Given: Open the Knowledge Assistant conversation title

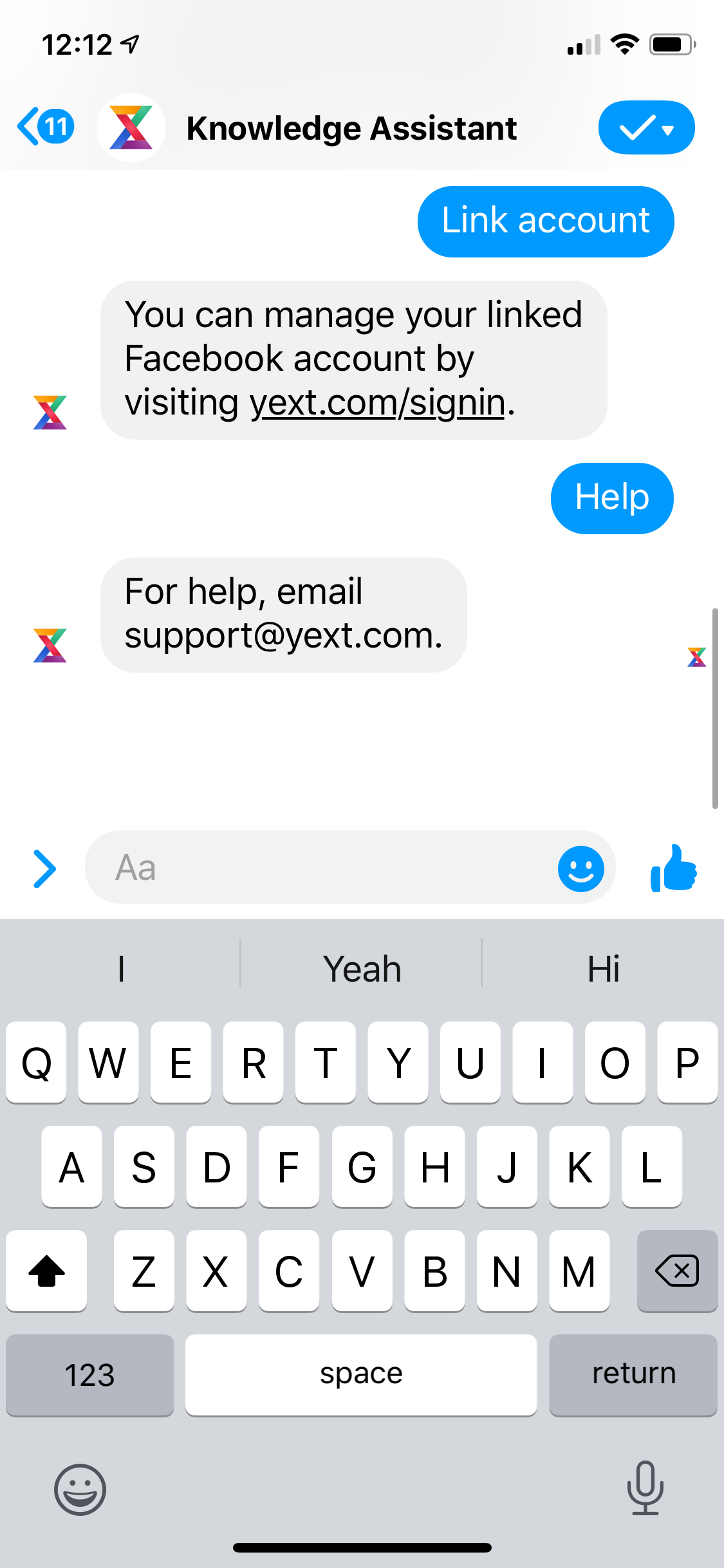Looking at the screenshot, I should [352, 127].
